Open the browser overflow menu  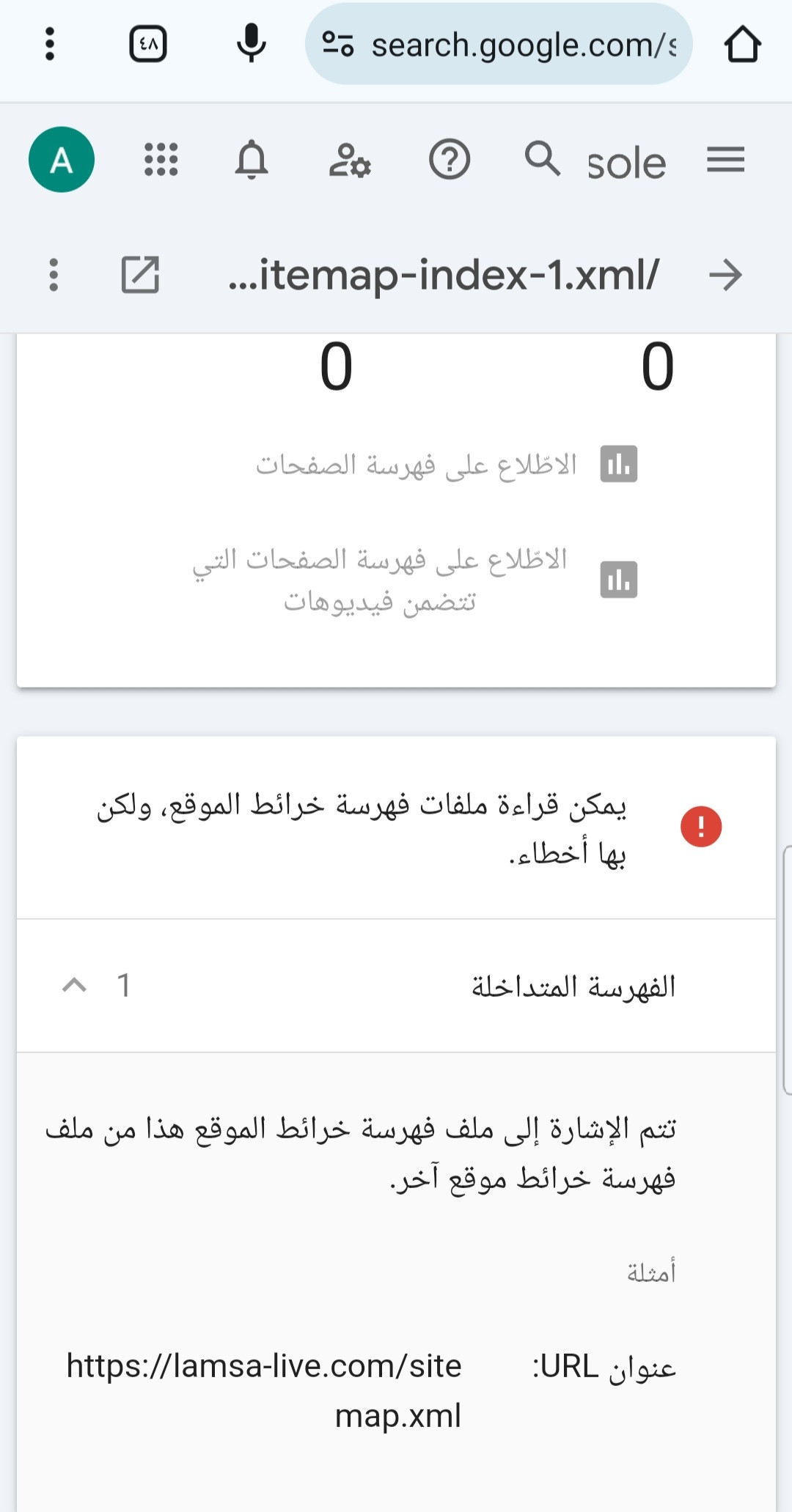click(x=50, y=44)
